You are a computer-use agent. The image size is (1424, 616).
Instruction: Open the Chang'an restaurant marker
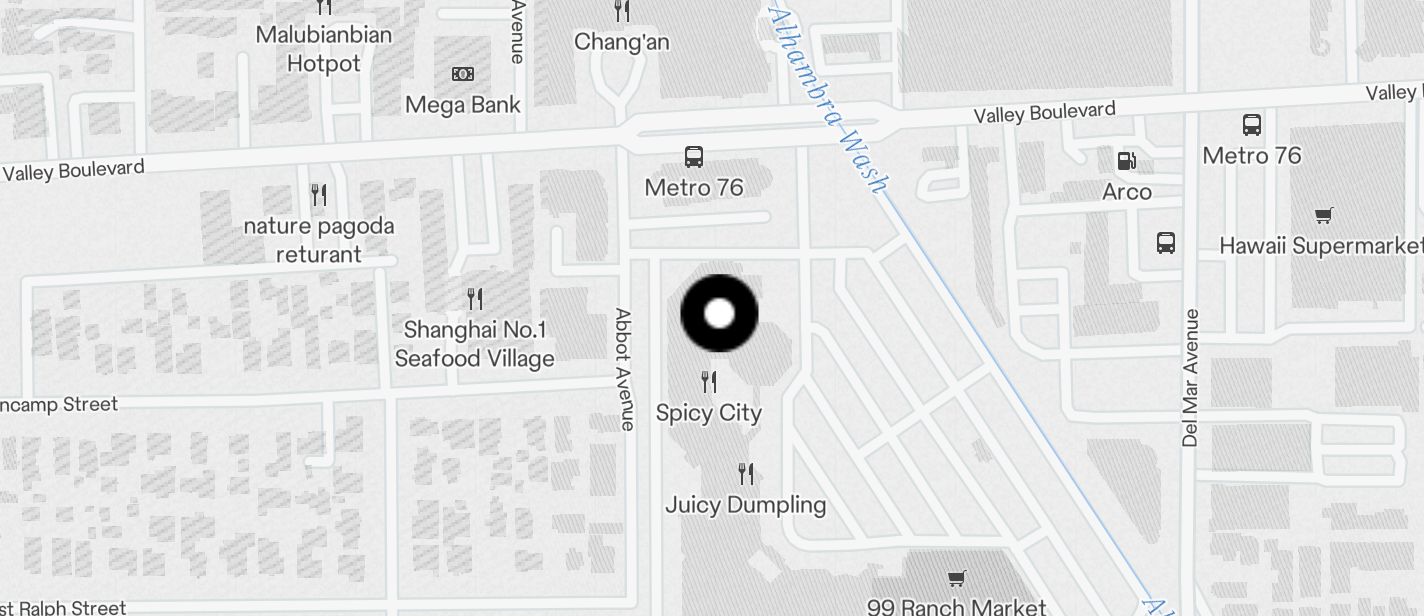point(622,12)
